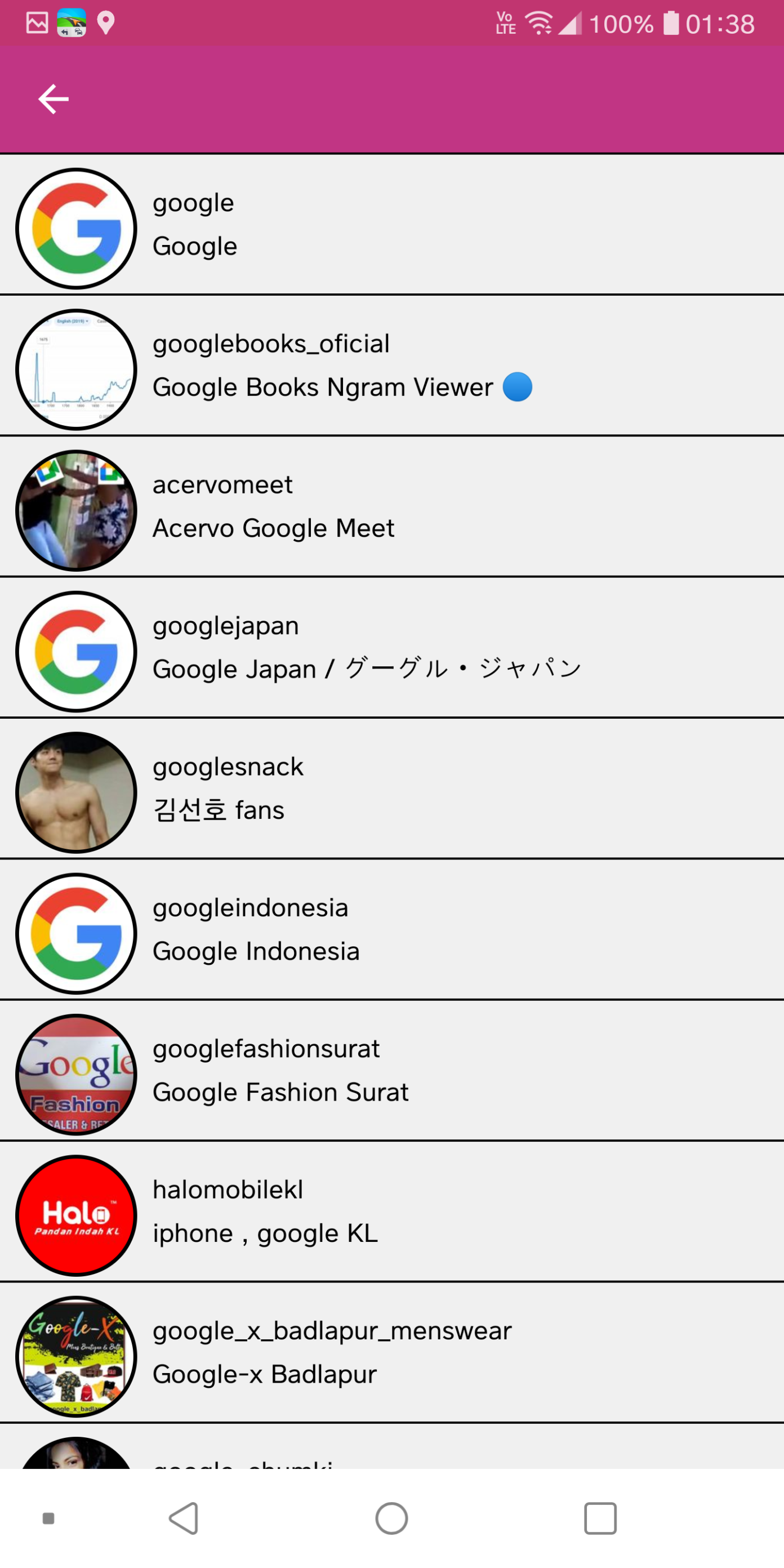This screenshot has width=784, height=1568.
Task: Tap the gallery icon in the status bar
Action: coord(37,23)
